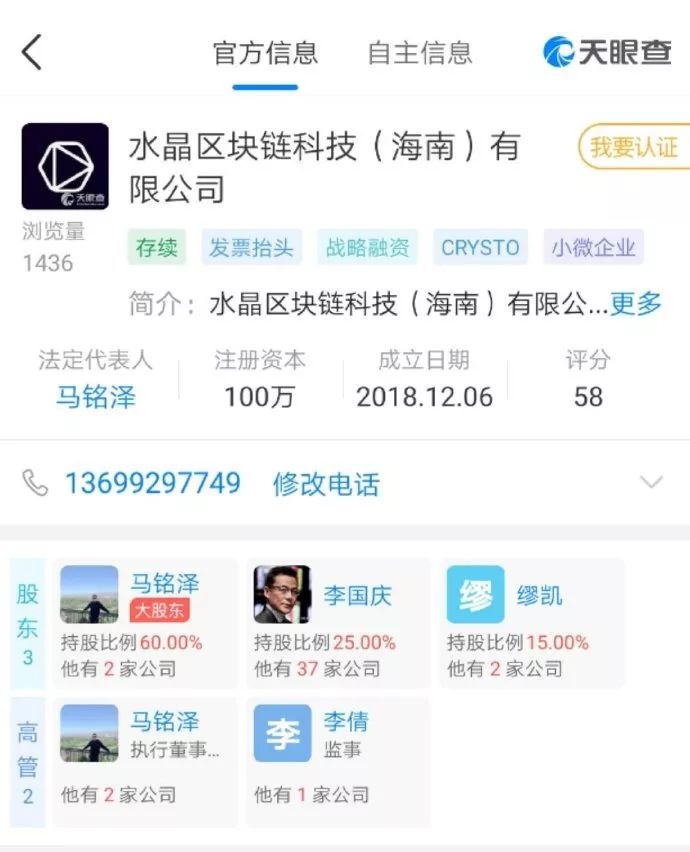
Task: Open legal representative 马铭泽 link
Action: point(96,397)
